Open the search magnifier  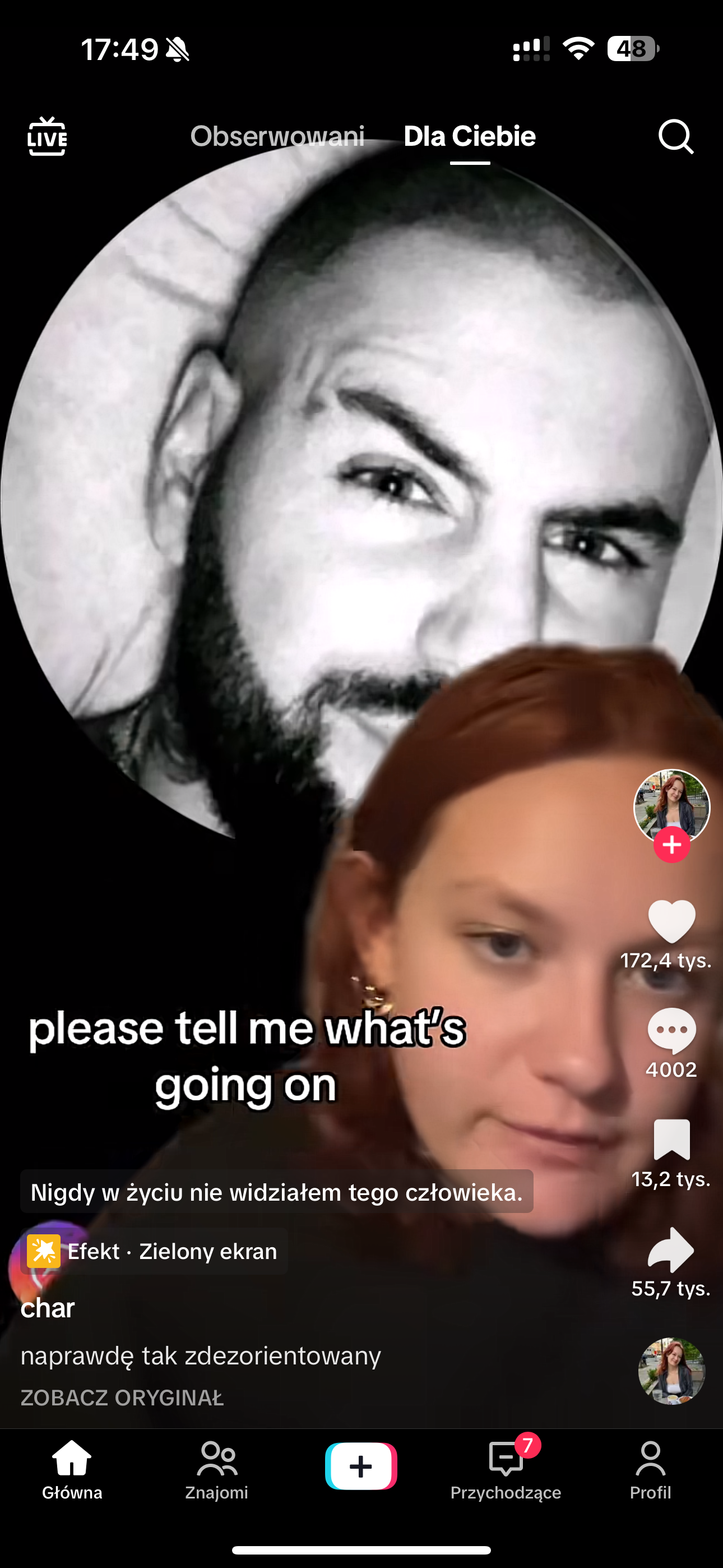tap(675, 136)
